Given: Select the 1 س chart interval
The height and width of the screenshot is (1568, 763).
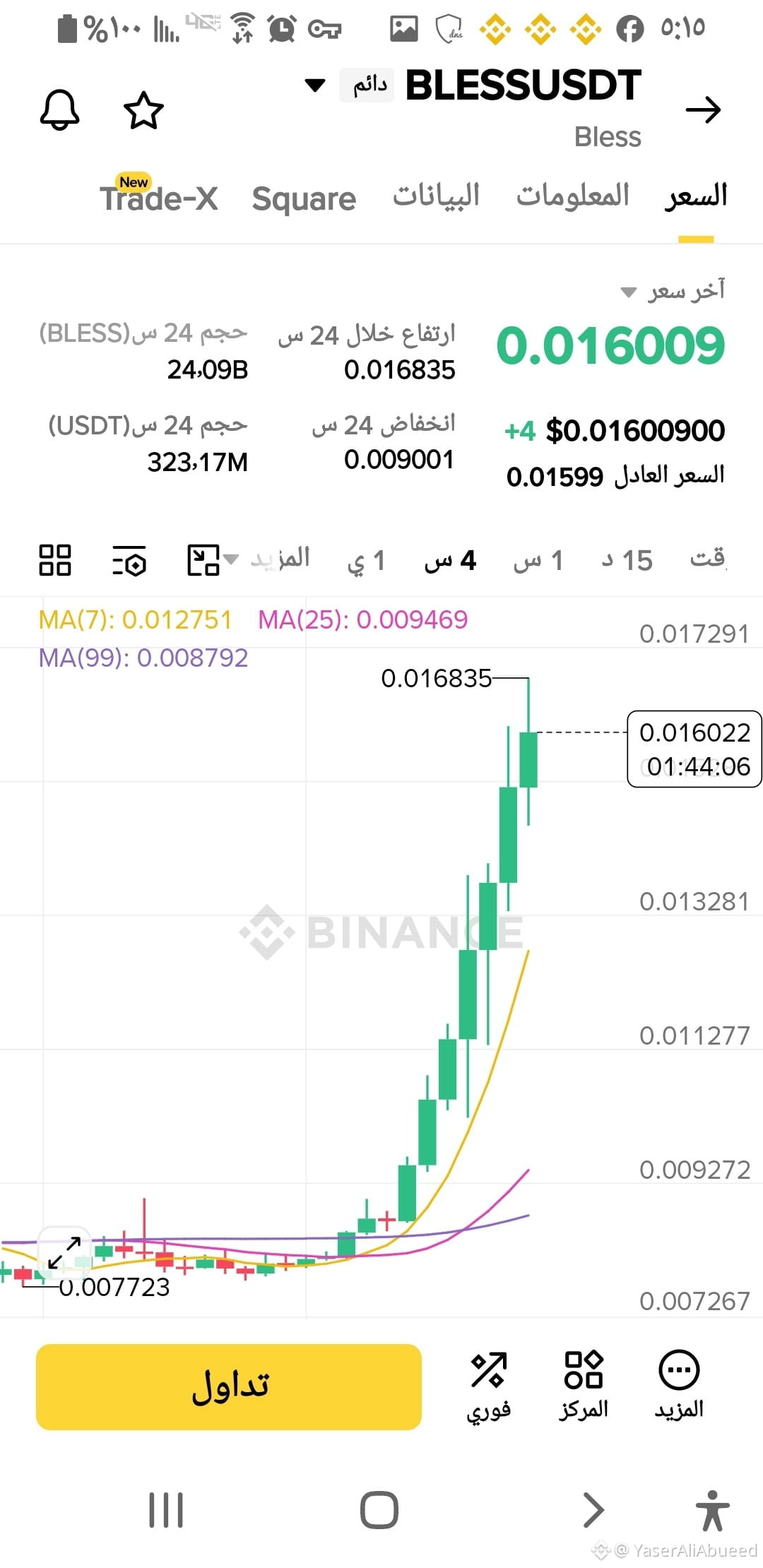Looking at the screenshot, I should point(538,560).
